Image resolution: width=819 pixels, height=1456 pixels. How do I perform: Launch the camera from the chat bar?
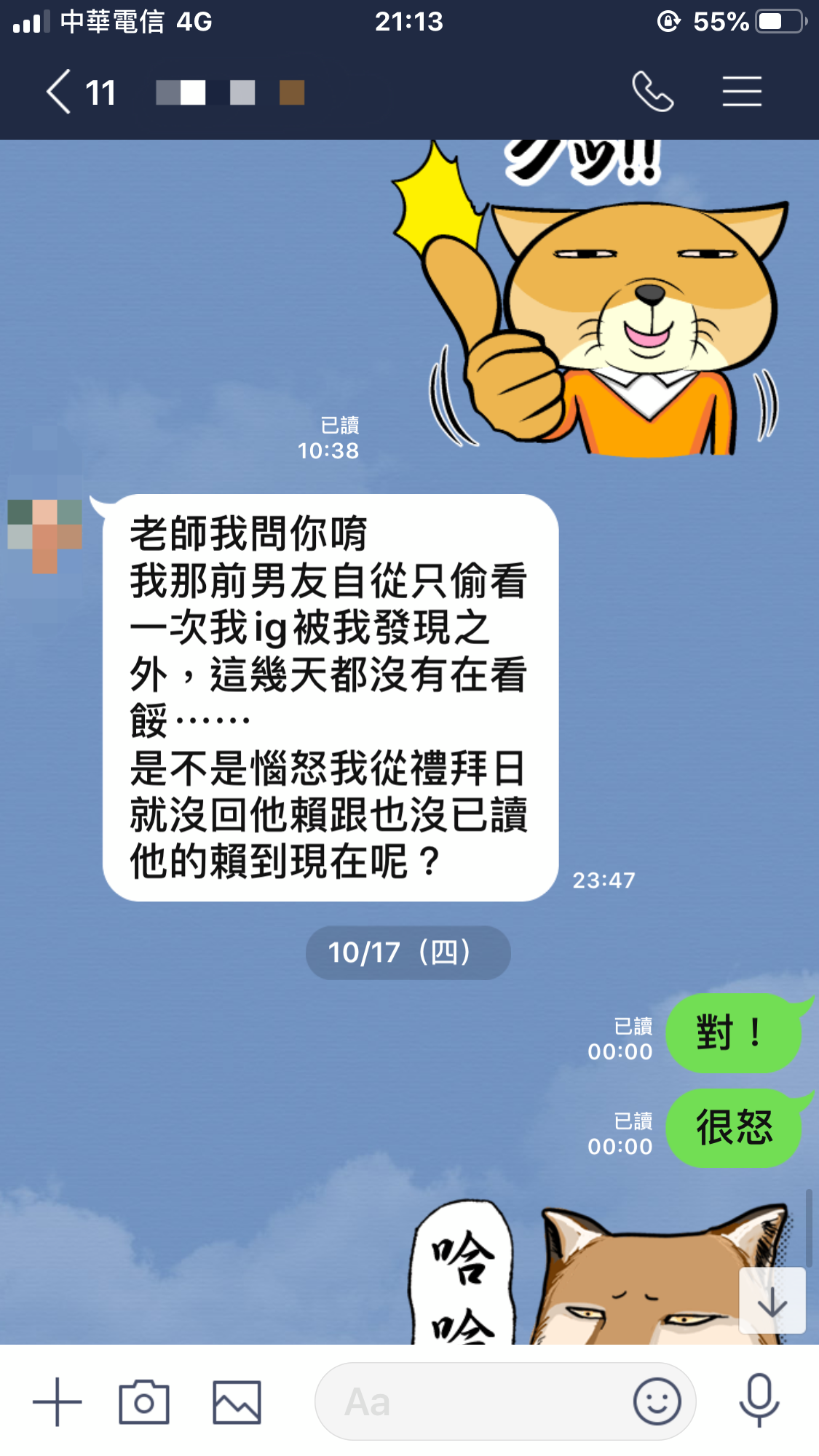(144, 1401)
